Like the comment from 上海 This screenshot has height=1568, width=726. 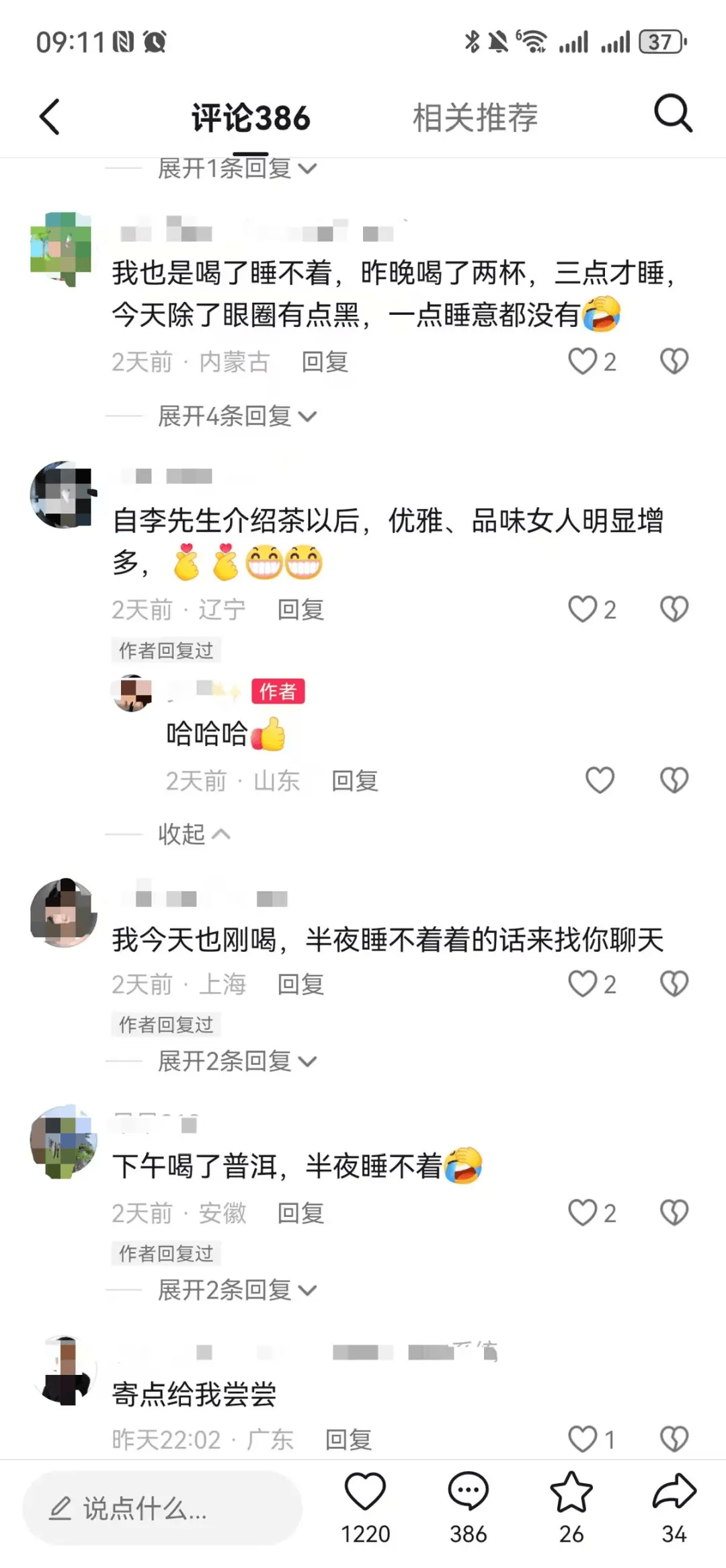click(x=583, y=984)
